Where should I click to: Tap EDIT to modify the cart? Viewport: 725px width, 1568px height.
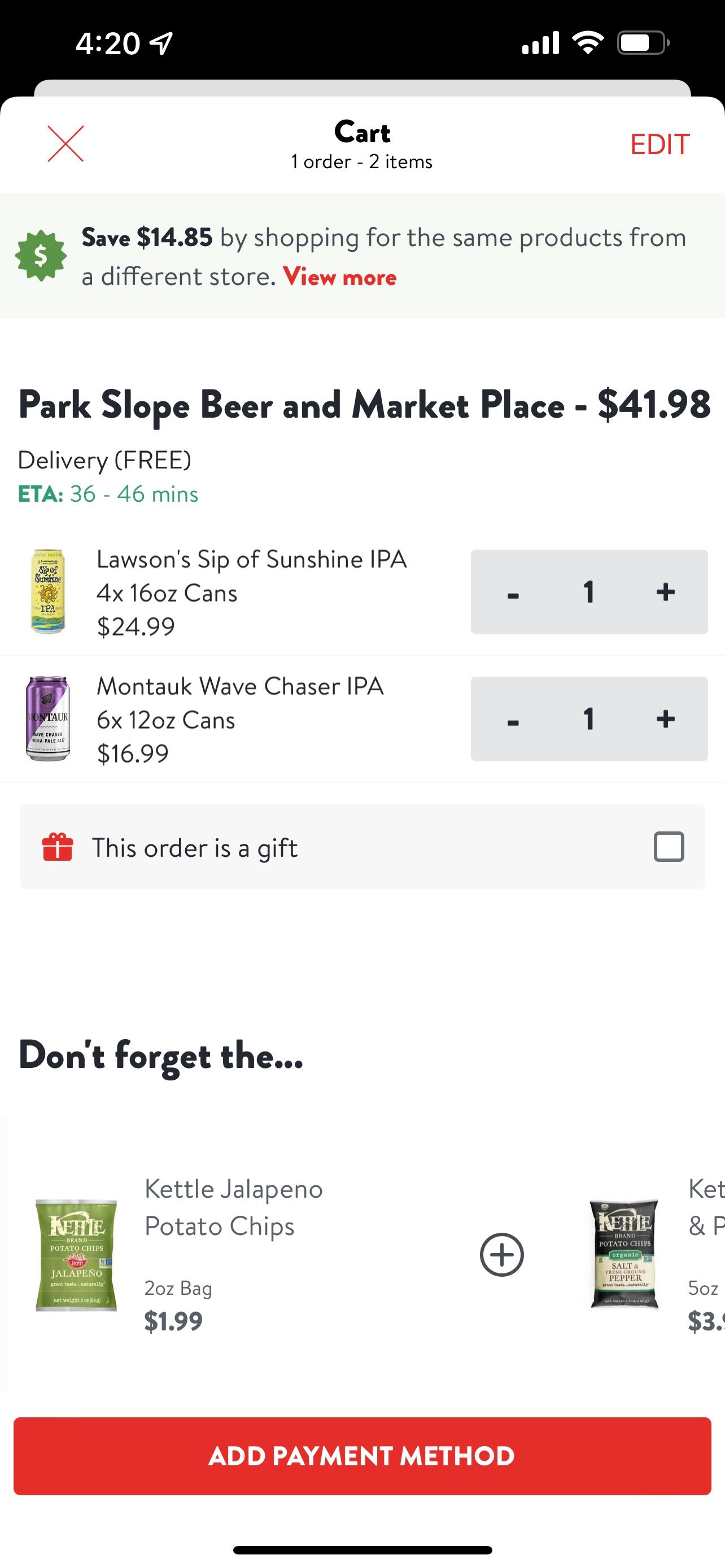click(x=660, y=145)
